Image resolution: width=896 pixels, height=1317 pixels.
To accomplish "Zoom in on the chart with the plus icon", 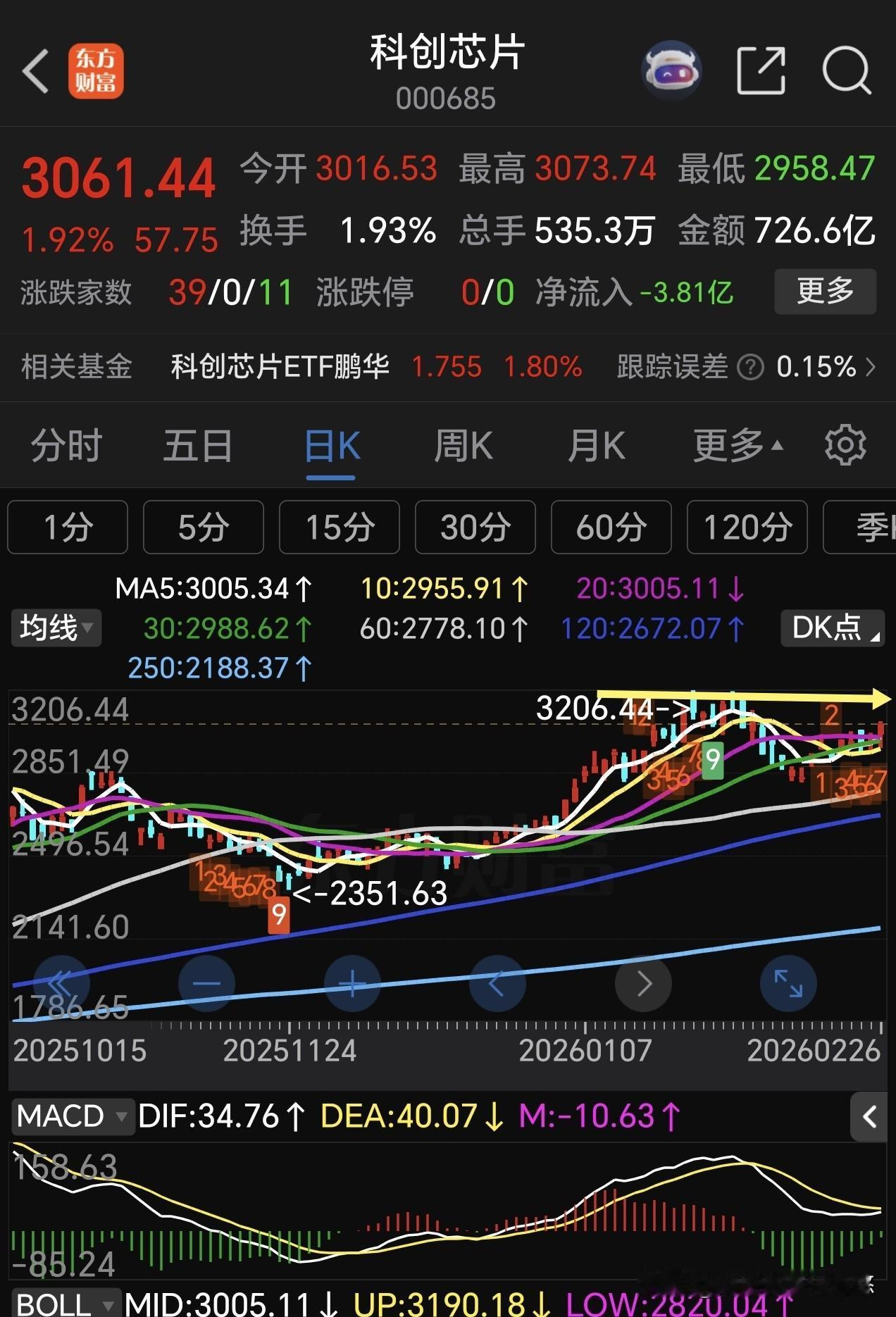I will [352, 985].
